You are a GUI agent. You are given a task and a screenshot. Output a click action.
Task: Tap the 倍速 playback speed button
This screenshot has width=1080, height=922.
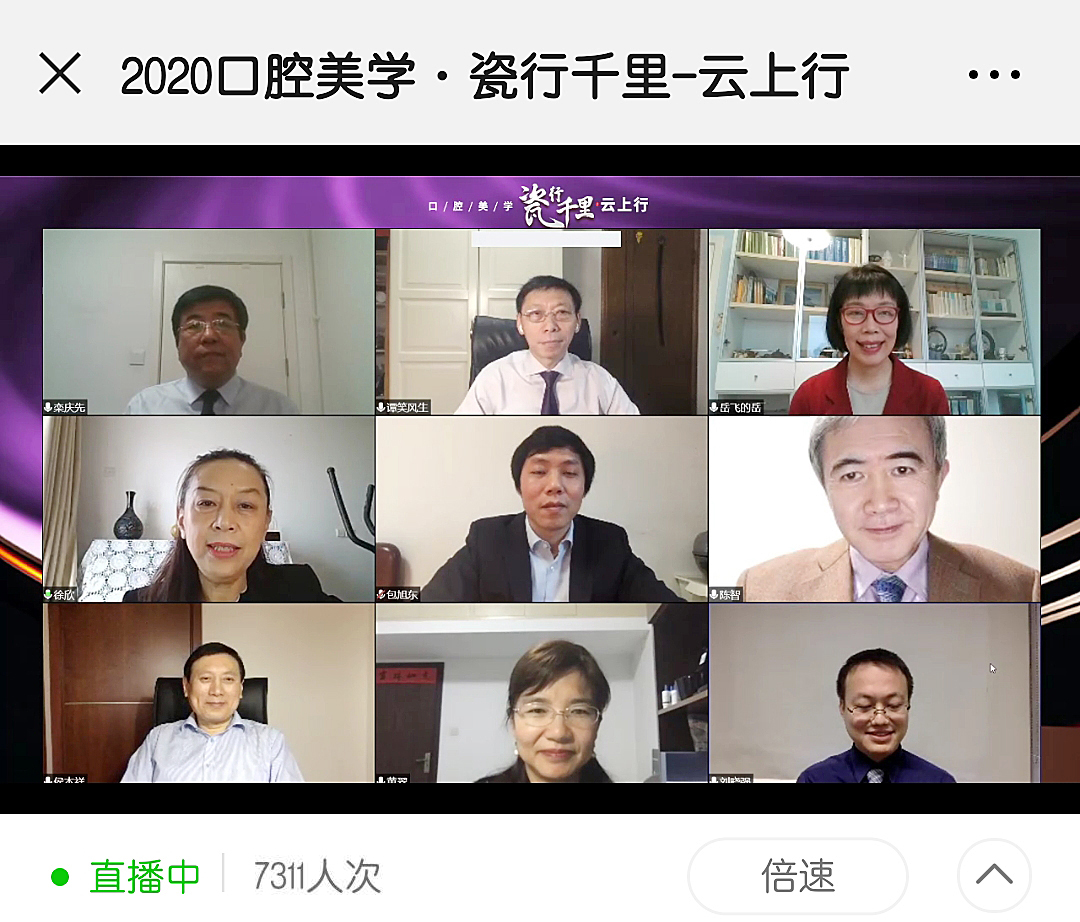point(797,876)
